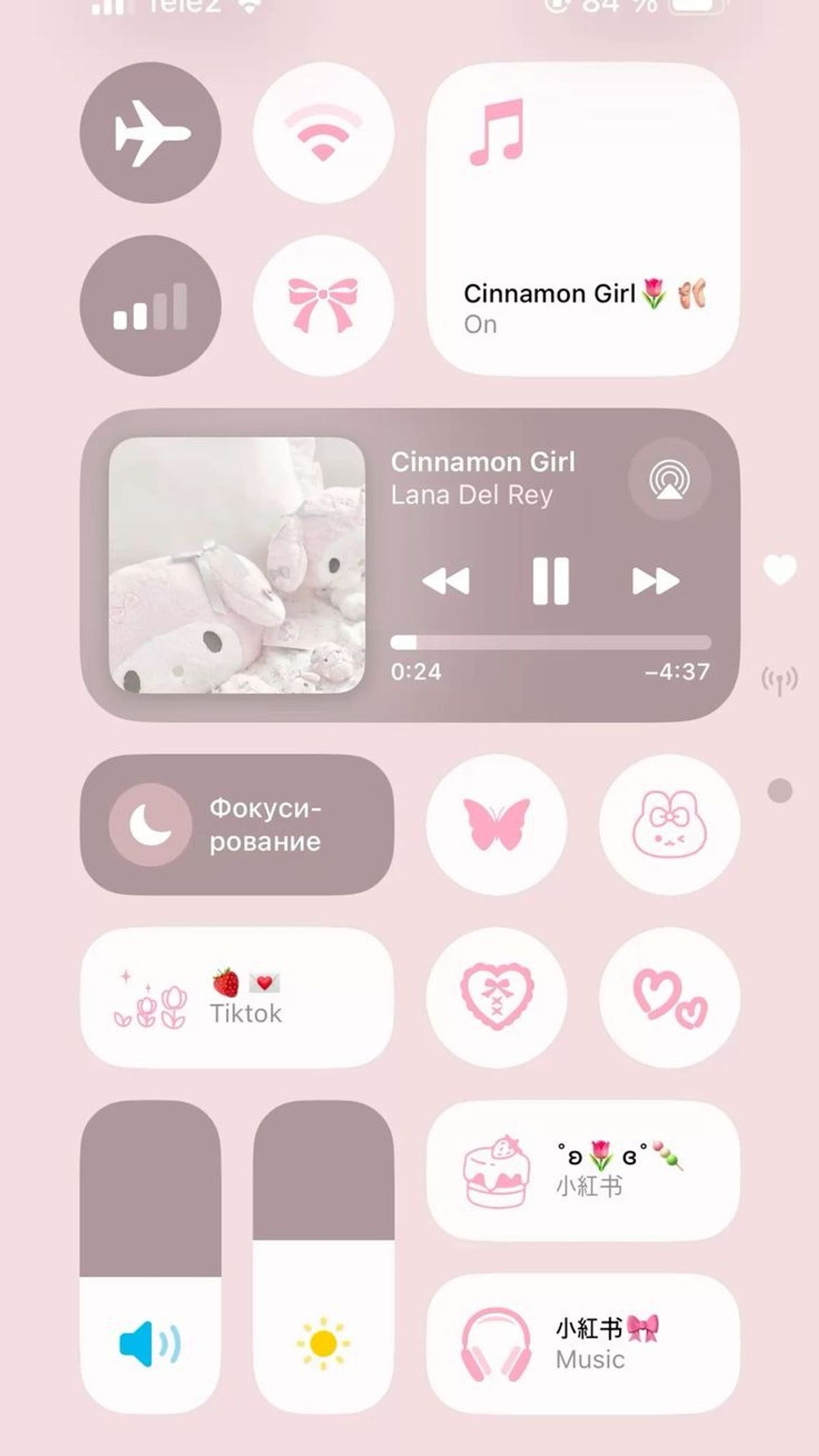
Task: Toggle airplane mode
Action: [151, 132]
